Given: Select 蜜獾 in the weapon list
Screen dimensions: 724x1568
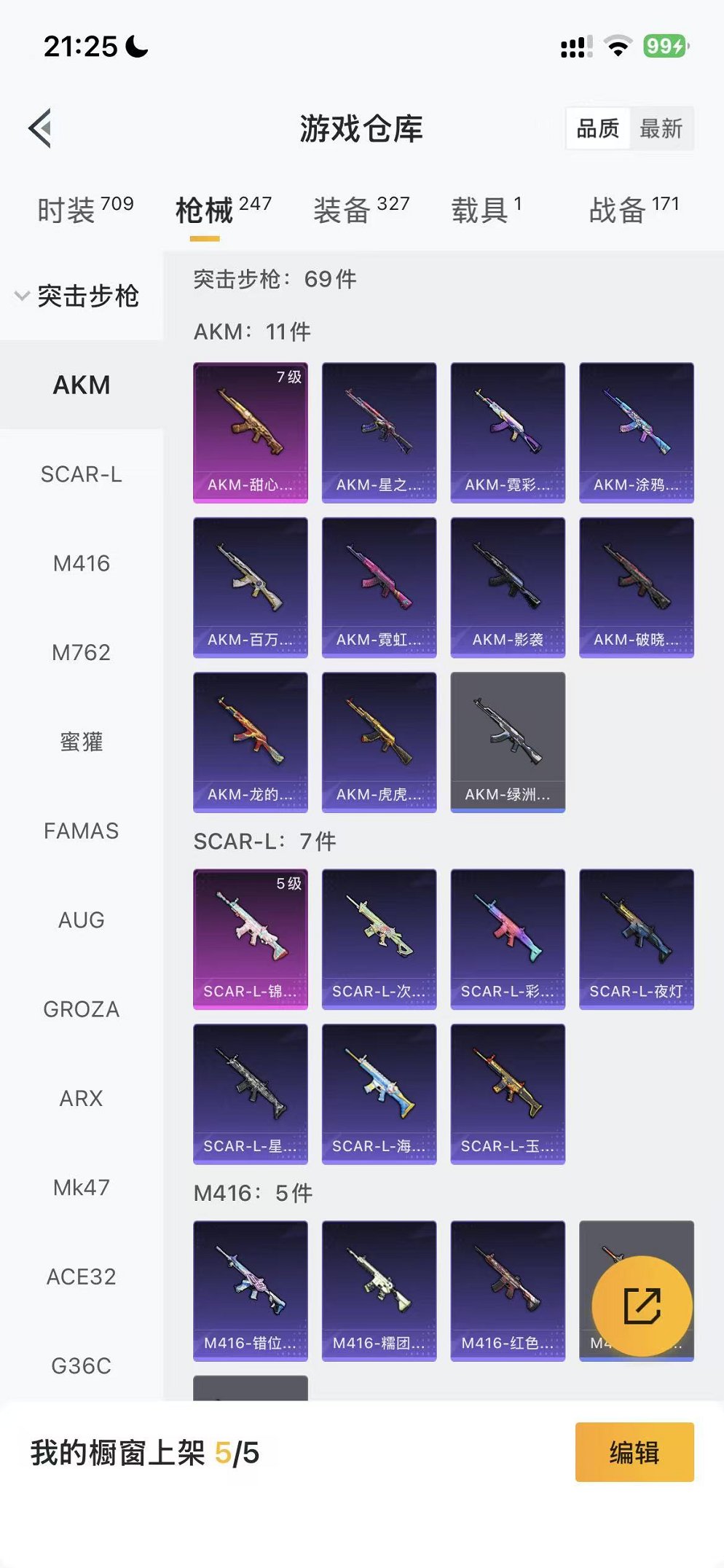Looking at the screenshot, I should pos(81,742).
